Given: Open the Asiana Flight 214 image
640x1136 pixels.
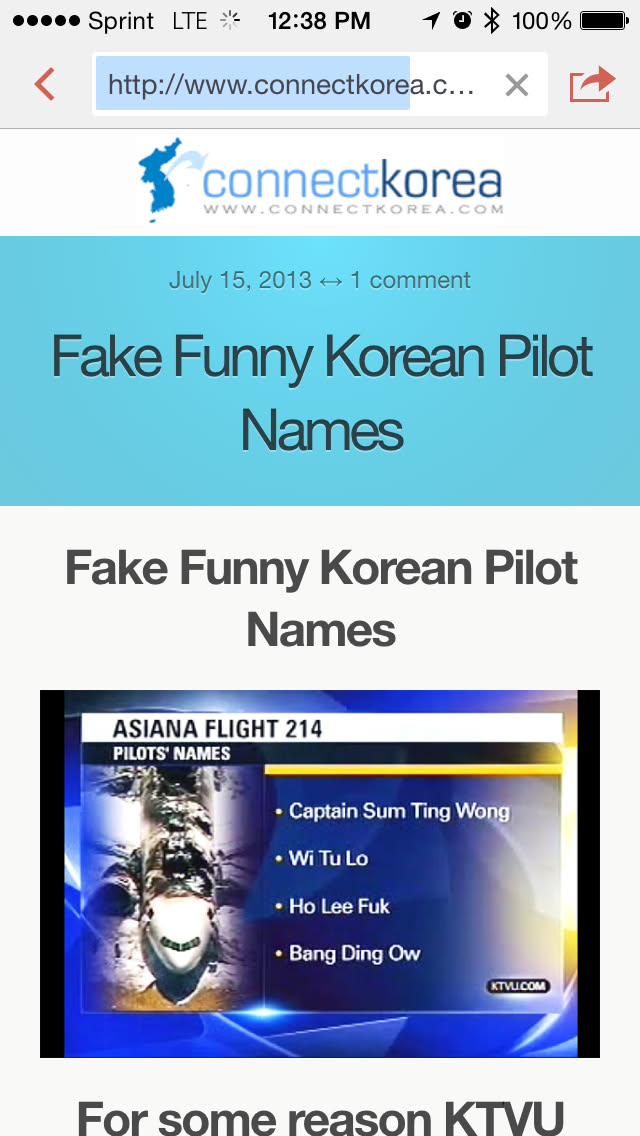Looking at the screenshot, I should click(320, 873).
